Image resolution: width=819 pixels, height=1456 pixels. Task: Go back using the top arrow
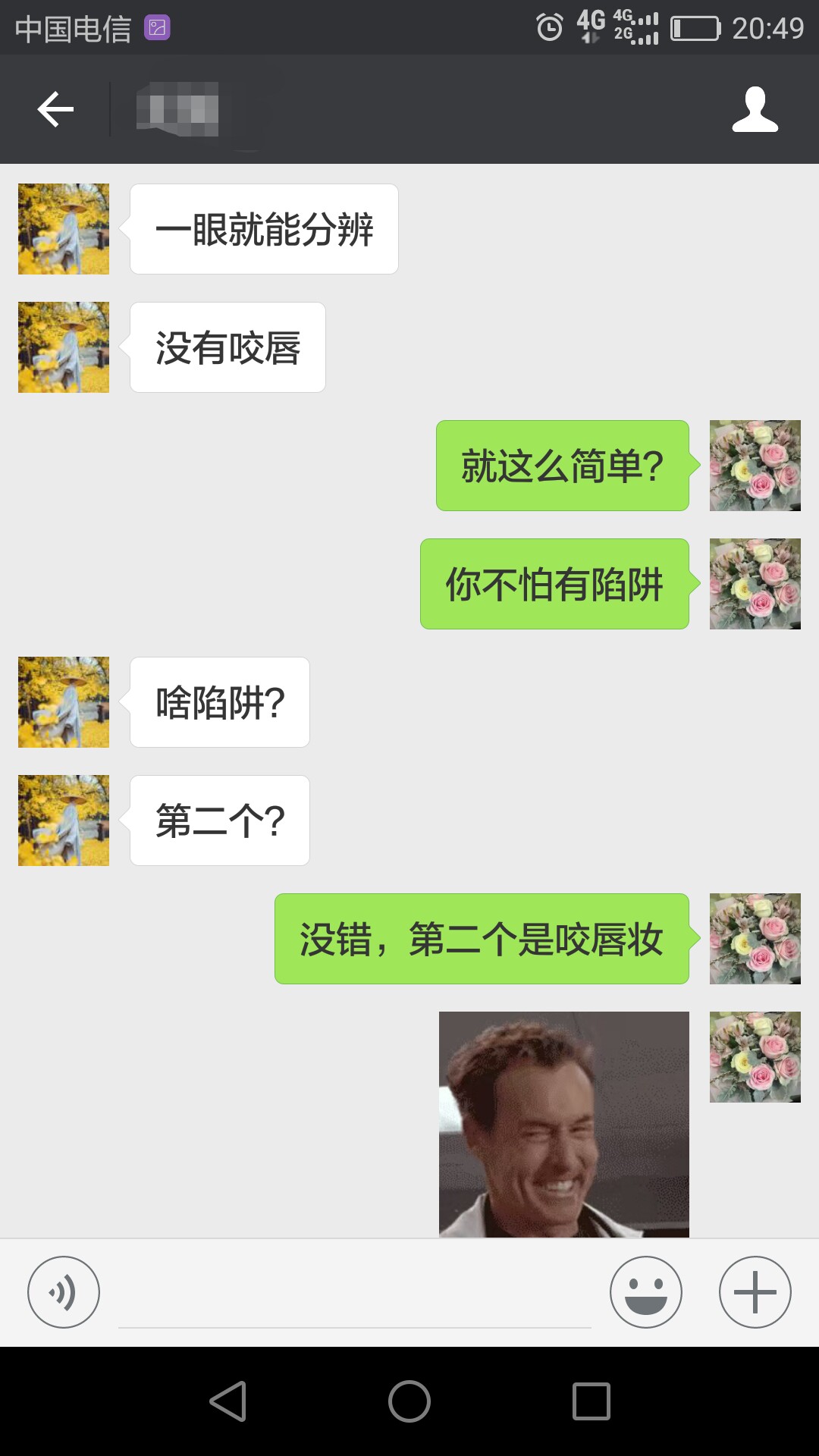point(55,109)
